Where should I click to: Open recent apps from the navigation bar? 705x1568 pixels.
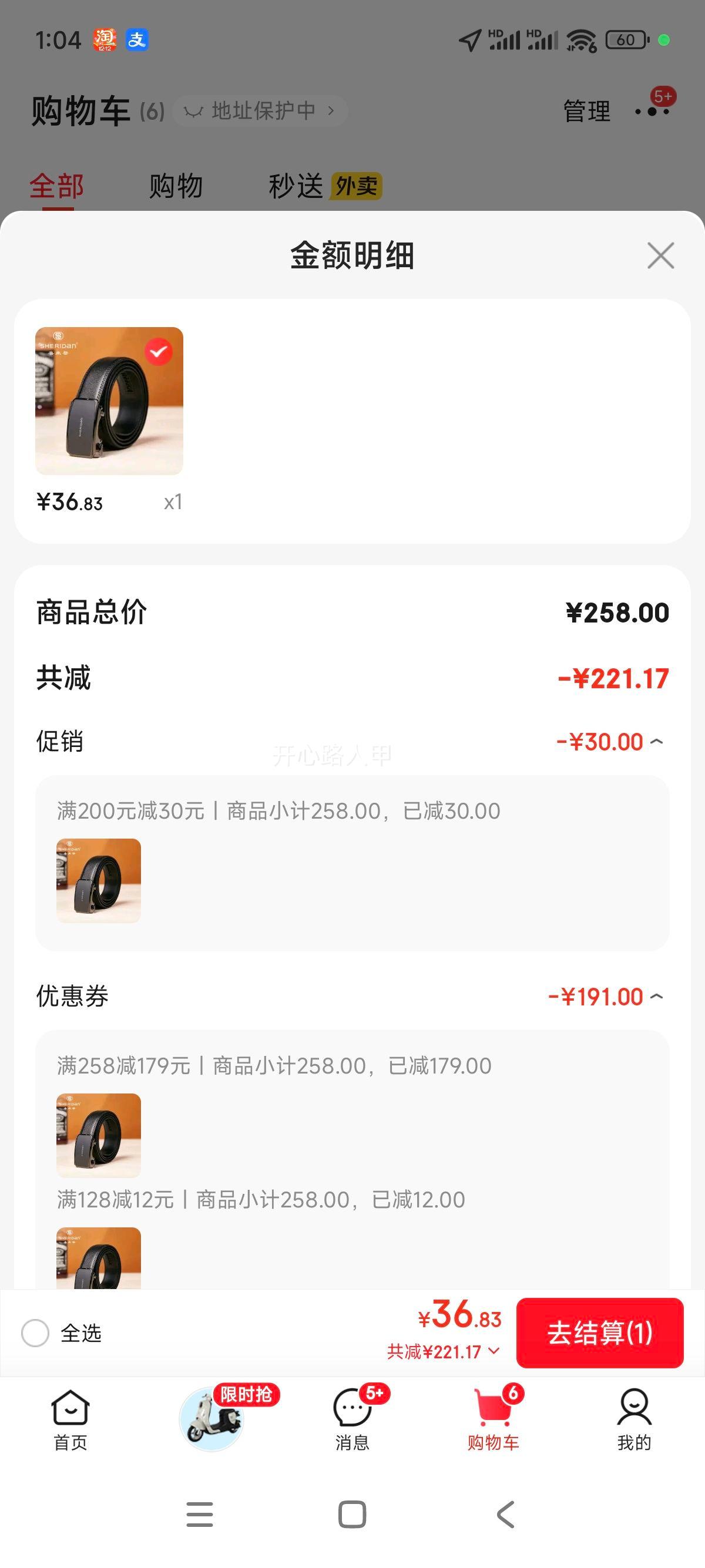point(200,1515)
